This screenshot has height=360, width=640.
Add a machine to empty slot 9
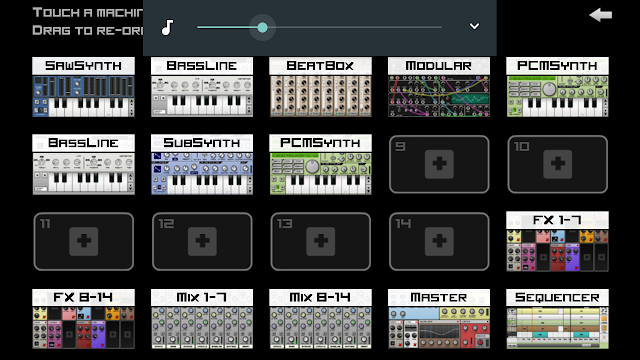pos(439,164)
